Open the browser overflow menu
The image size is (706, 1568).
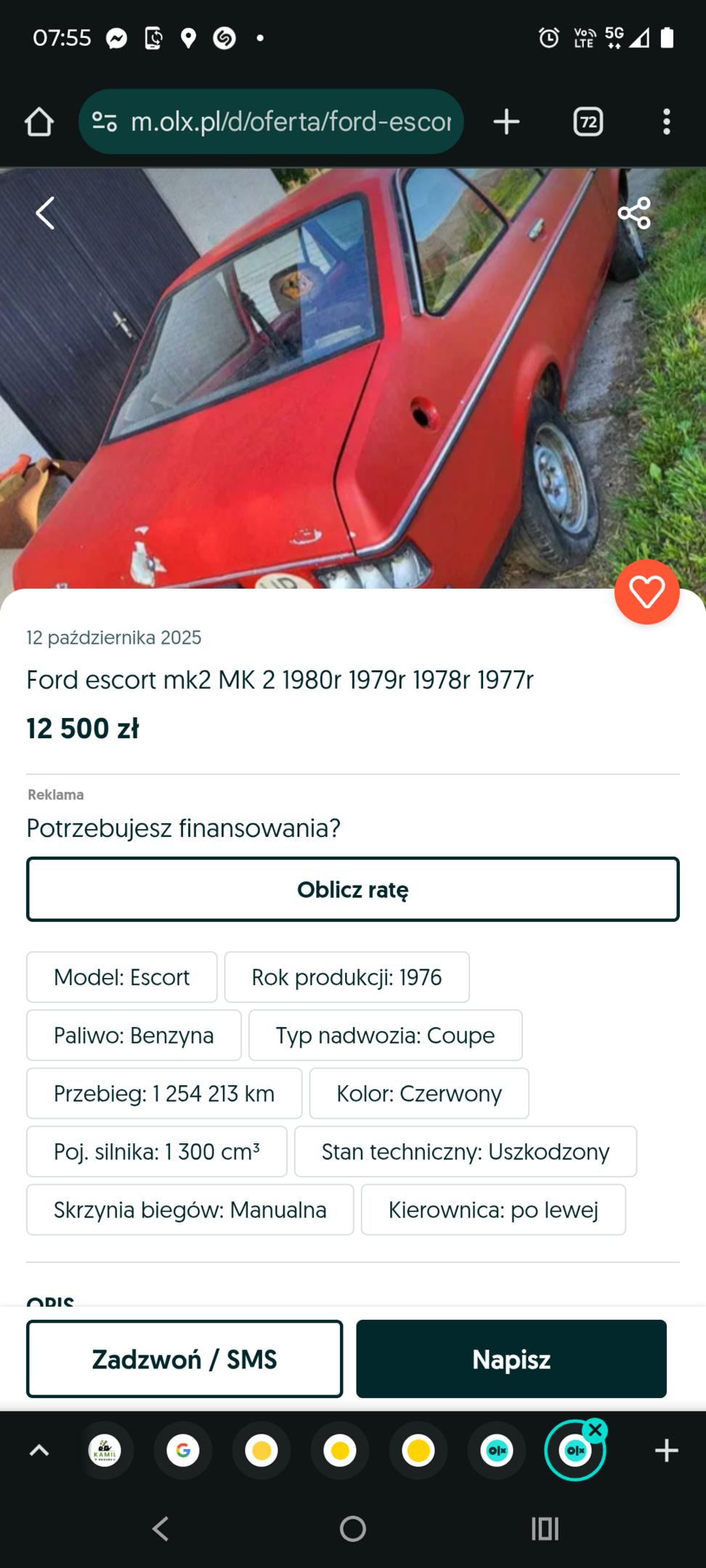pos(666,121)
